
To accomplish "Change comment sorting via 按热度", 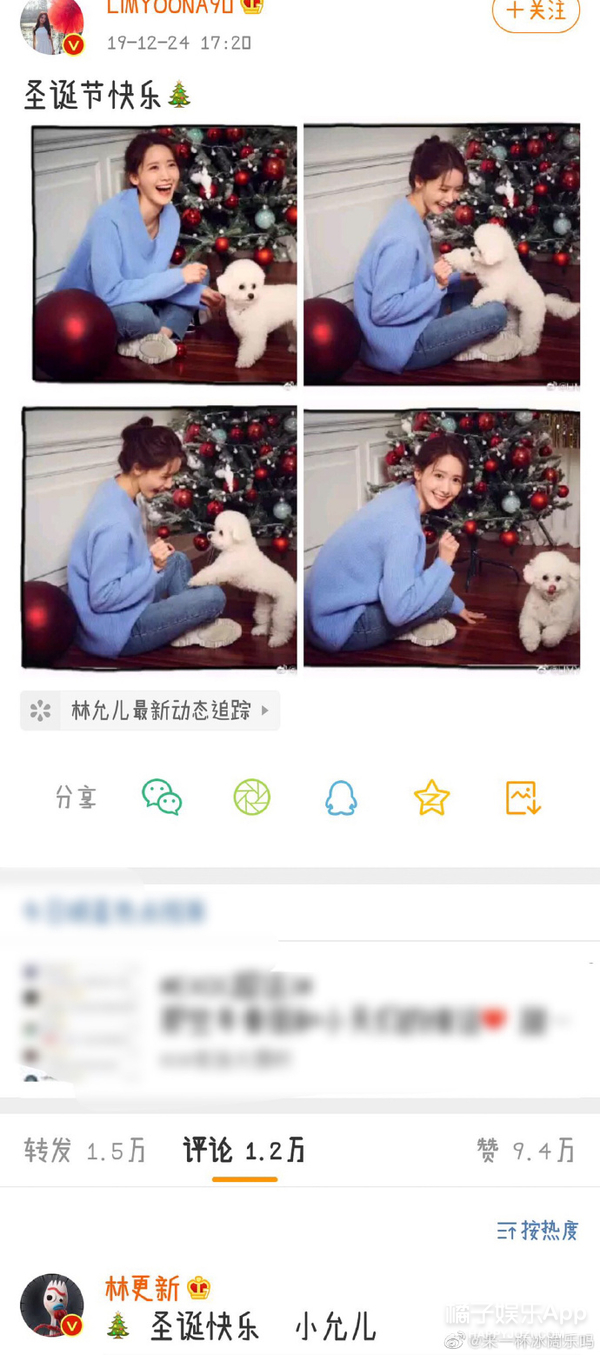I will [537, 1231].
